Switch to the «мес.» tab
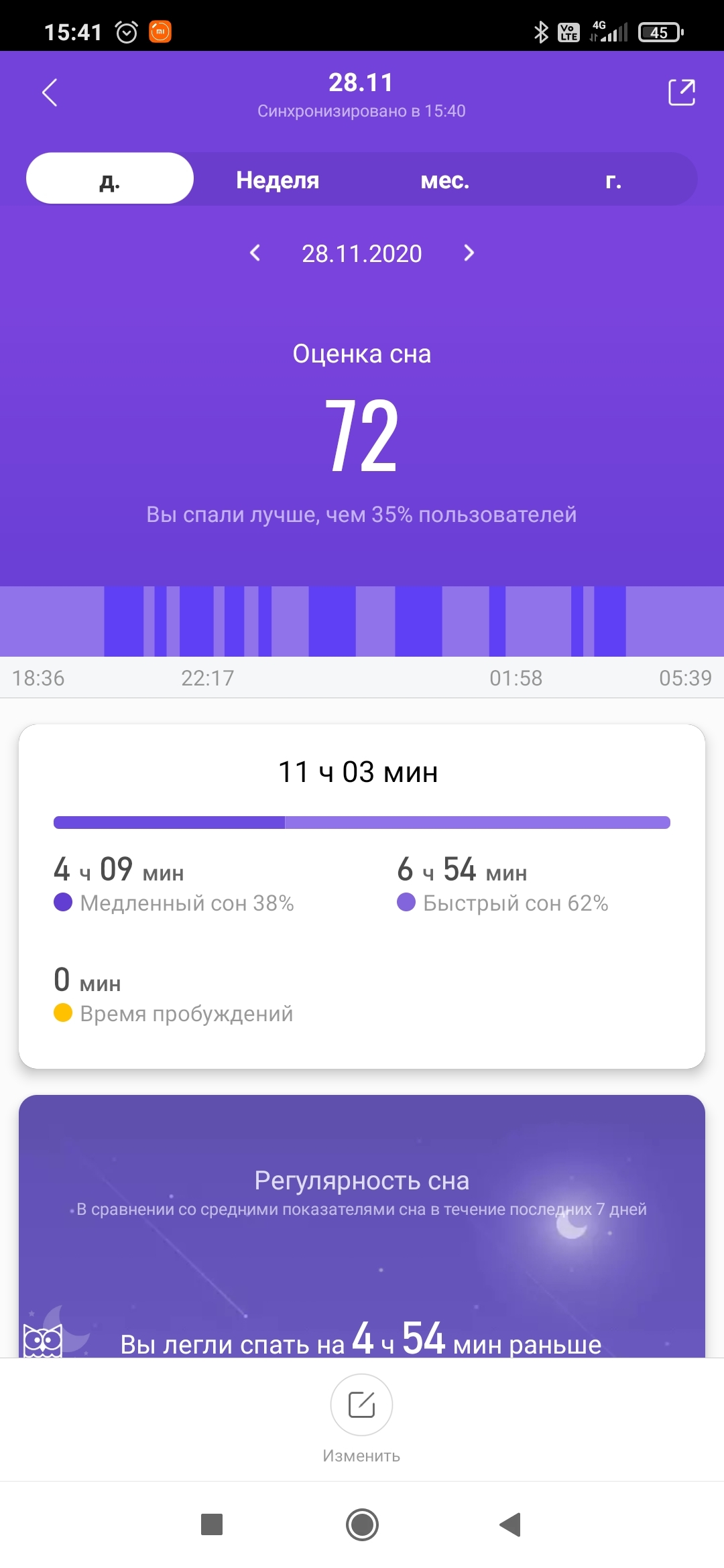724x1568 pixels. pyautogui.click(x=445, y=180)
